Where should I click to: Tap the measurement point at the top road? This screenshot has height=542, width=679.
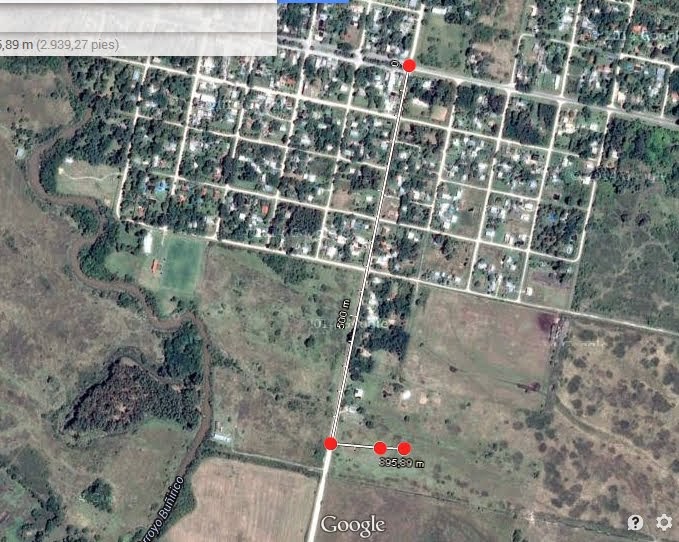click(x=409, y=64)
